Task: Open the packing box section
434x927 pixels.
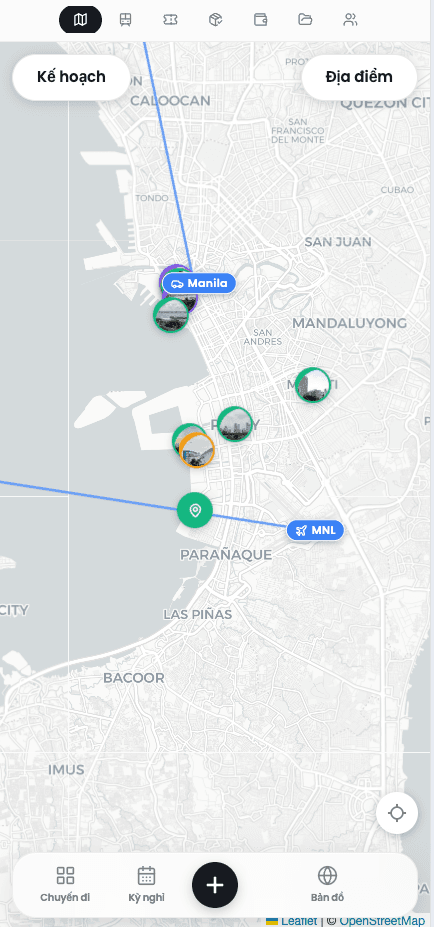Action: (x=215, y=20)
